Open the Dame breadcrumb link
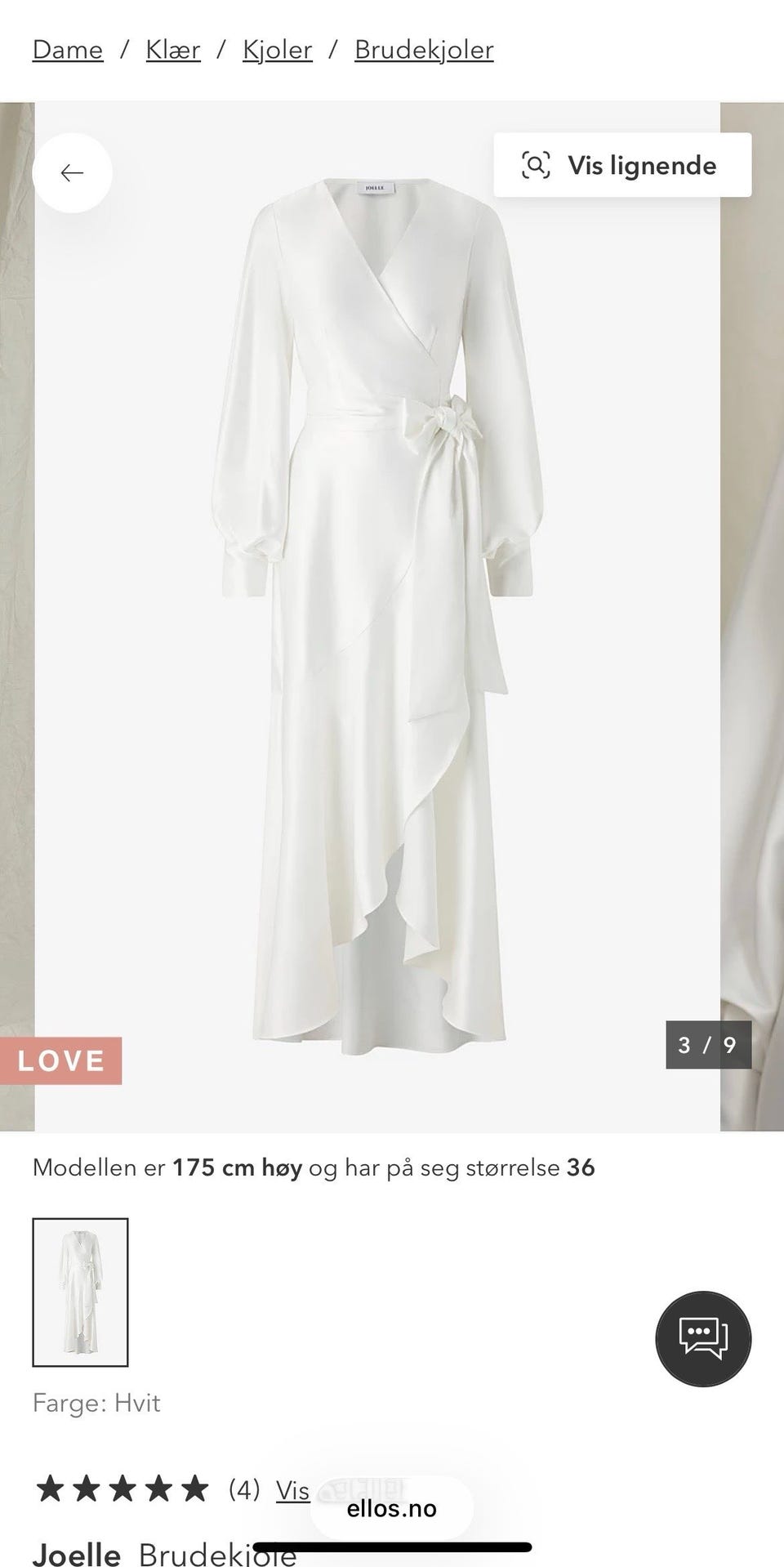 (68, 50)
